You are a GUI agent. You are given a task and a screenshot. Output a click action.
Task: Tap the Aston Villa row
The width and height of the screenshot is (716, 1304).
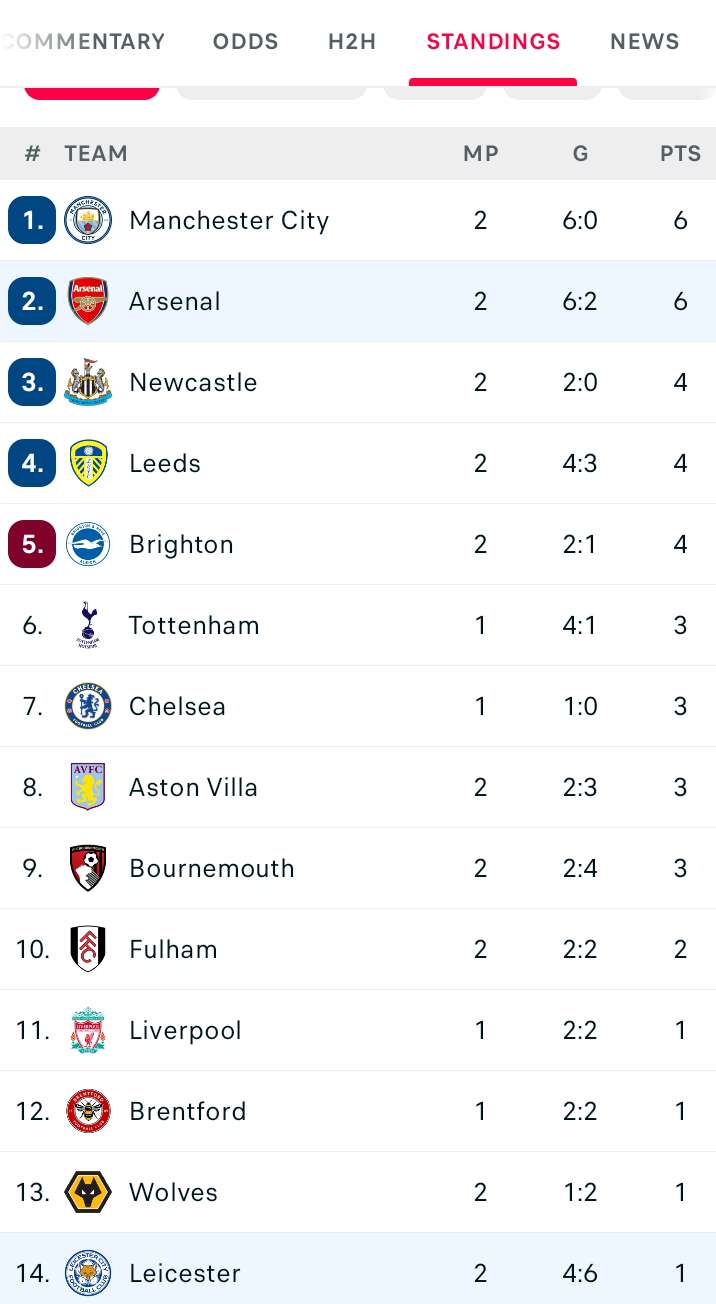click(358, 787)
